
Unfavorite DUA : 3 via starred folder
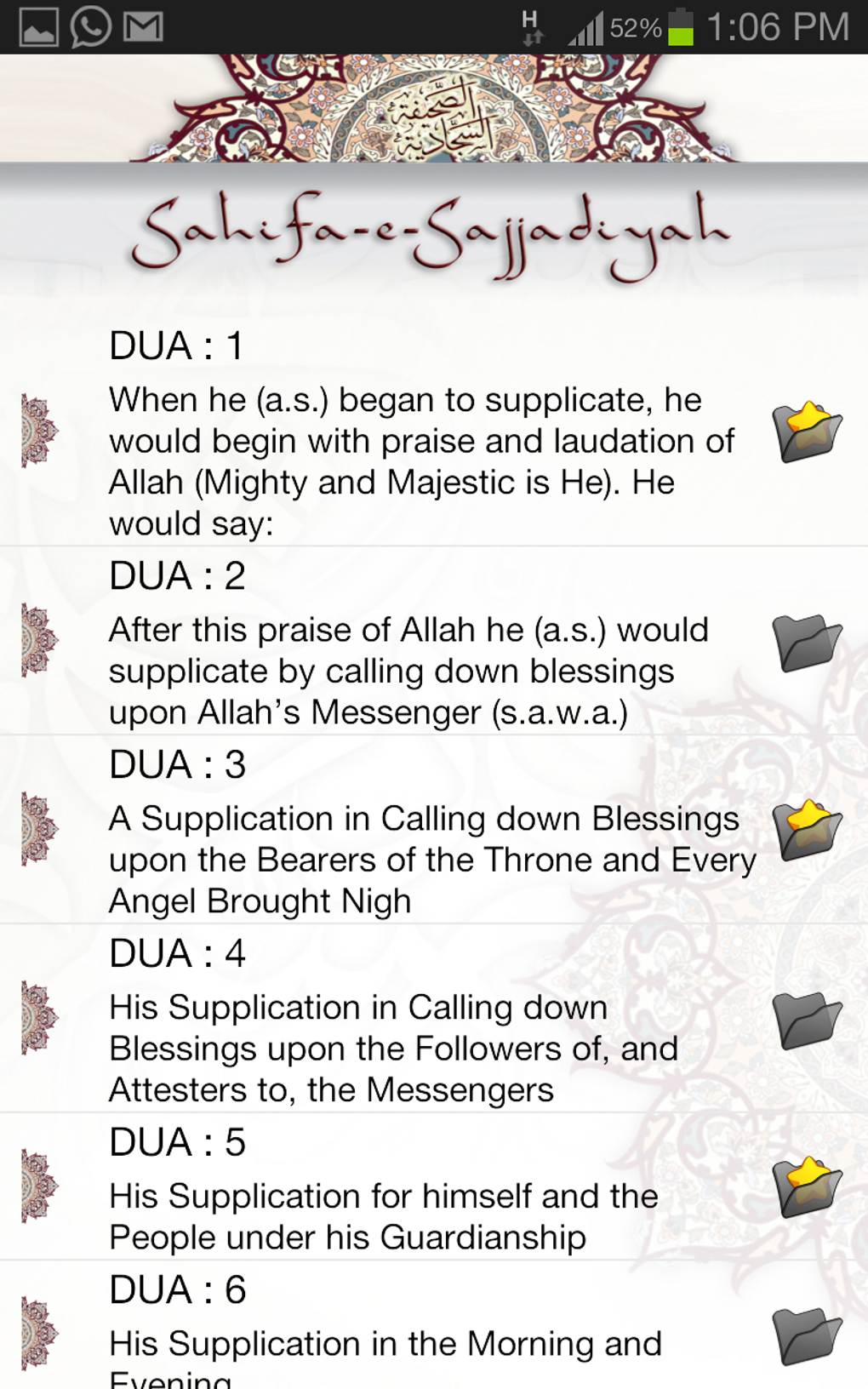[x=806, y=831]
